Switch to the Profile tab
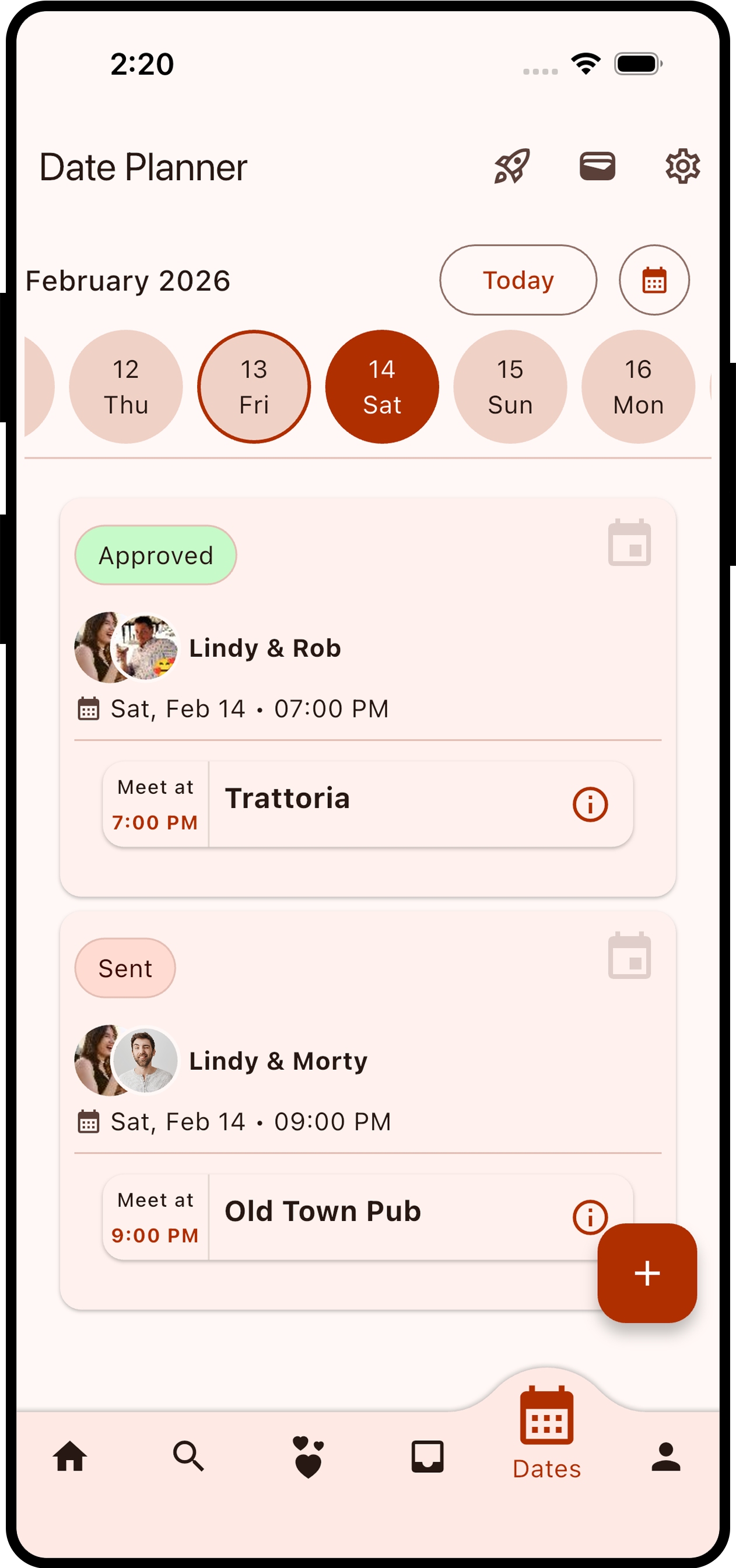 click(665, 1457)
